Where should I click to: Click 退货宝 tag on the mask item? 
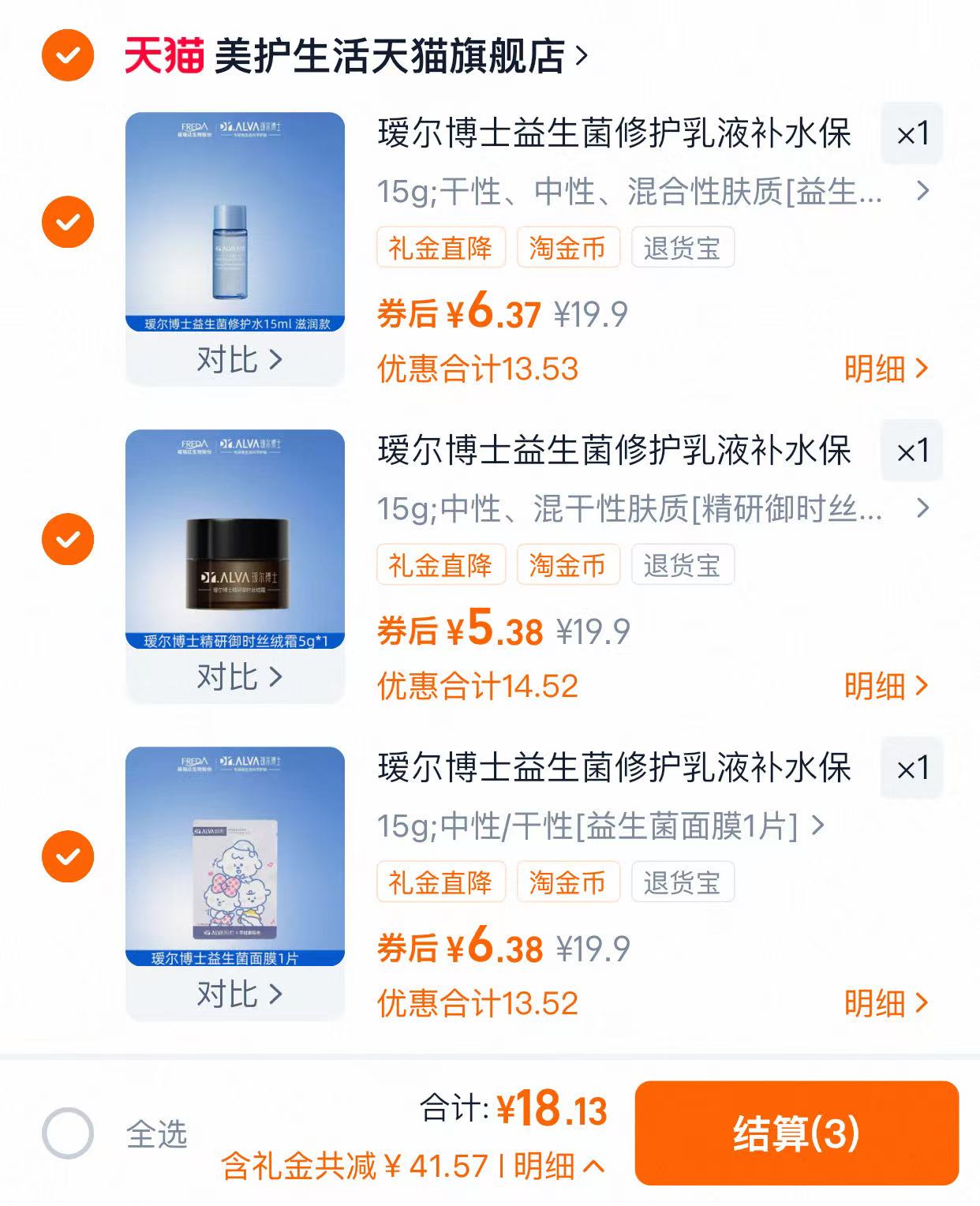click(x=683, y=882)
